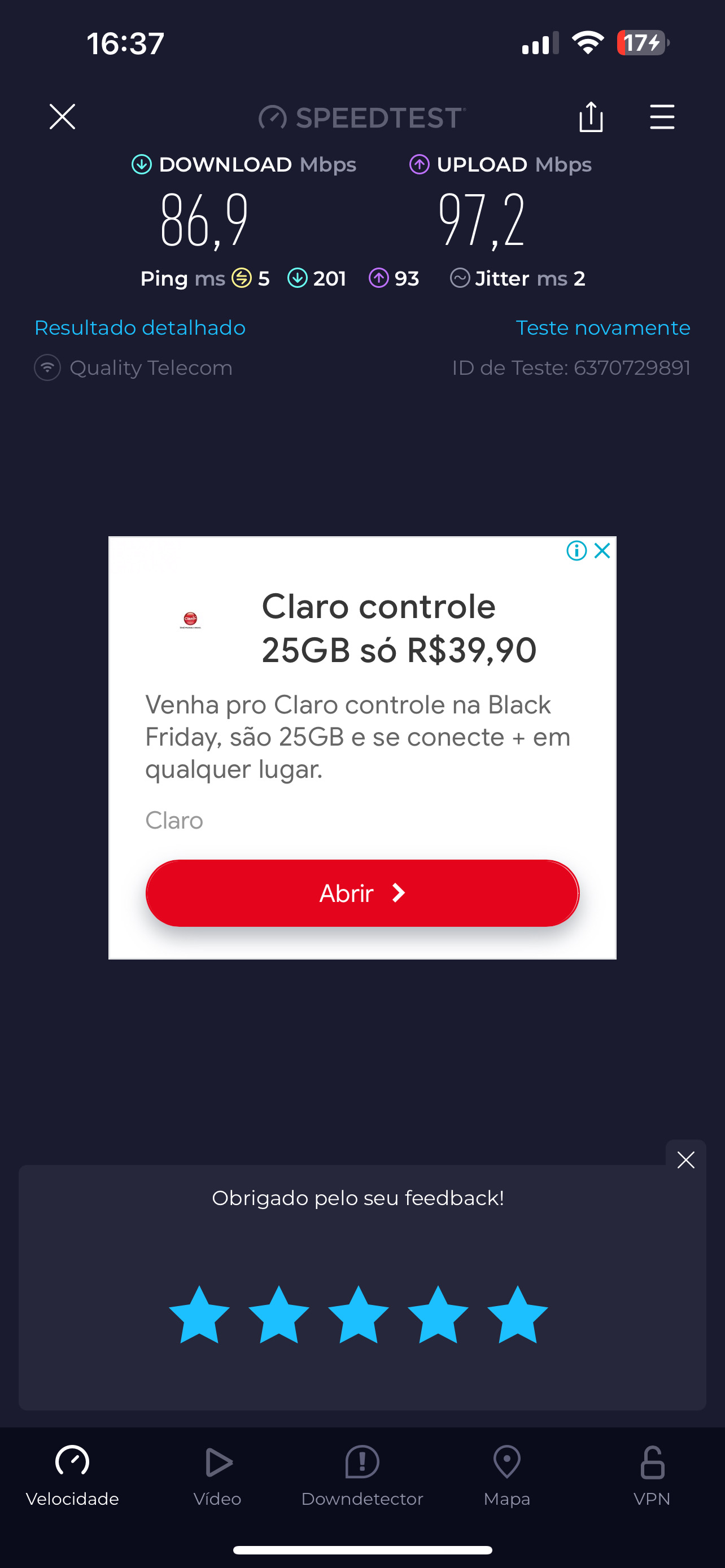Screen dimensions: 725x1568
Task: Go to the Mapa tab
Action: click(507, 1474)
